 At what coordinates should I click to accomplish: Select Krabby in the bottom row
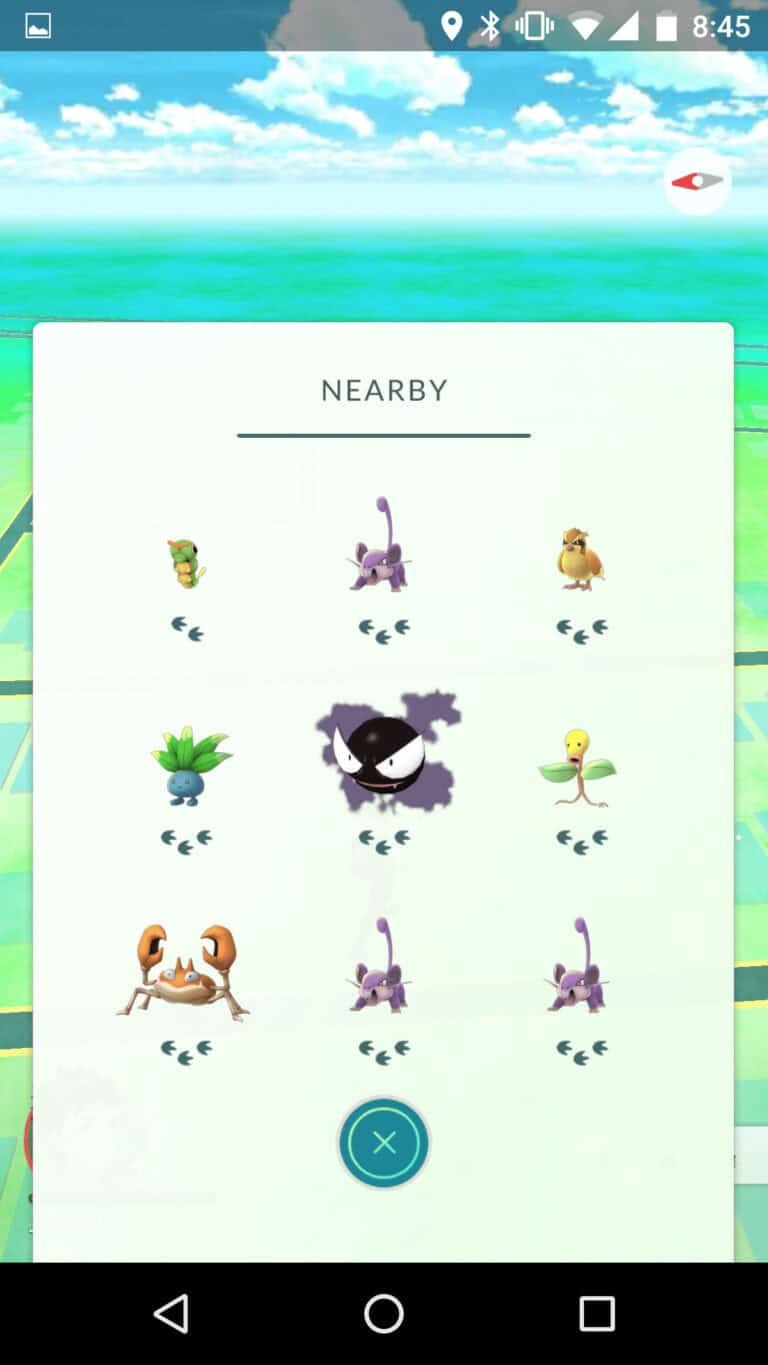(187, 970)
